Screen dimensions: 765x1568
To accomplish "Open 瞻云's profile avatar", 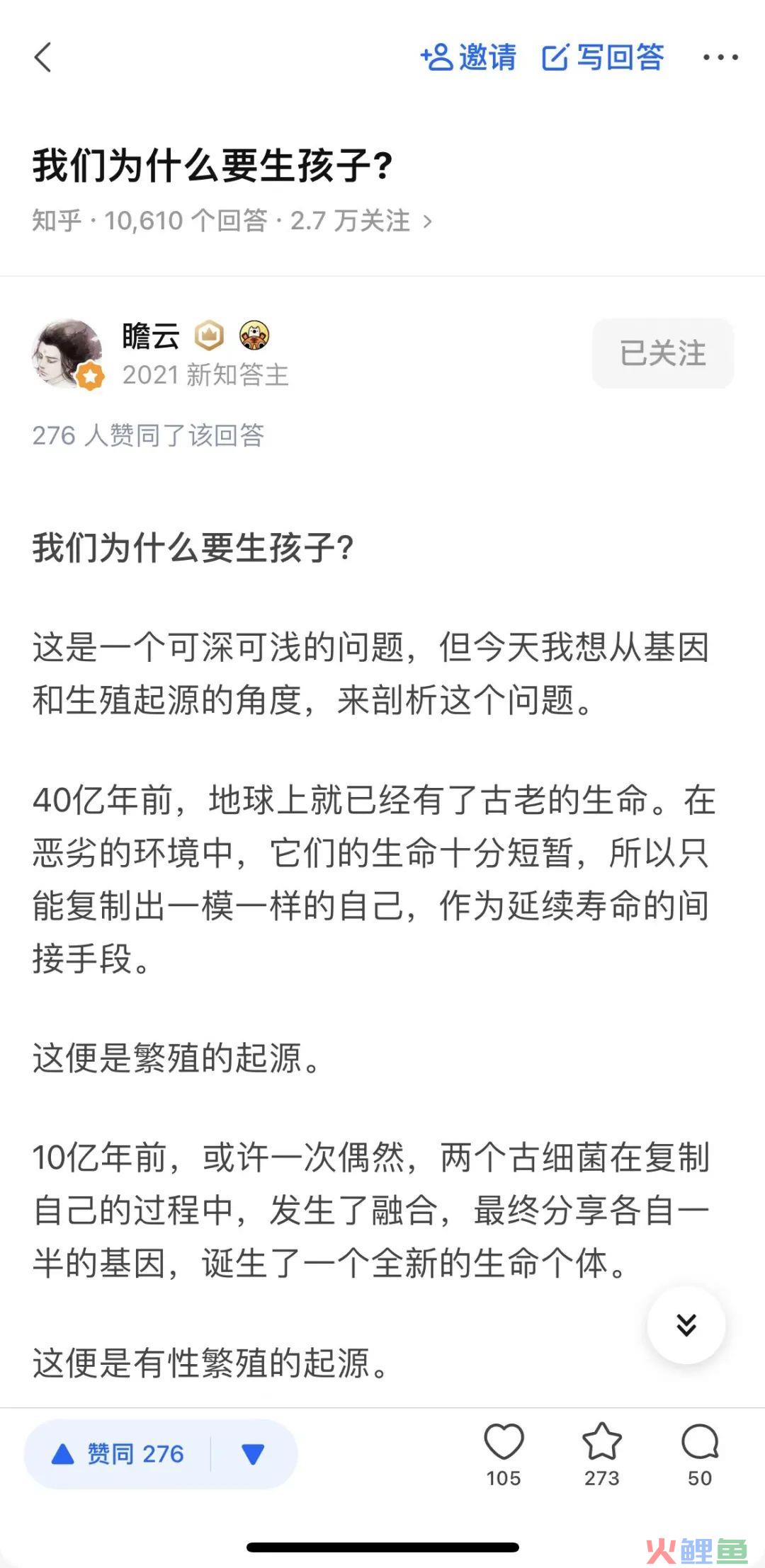I will [x=67, y=353].
